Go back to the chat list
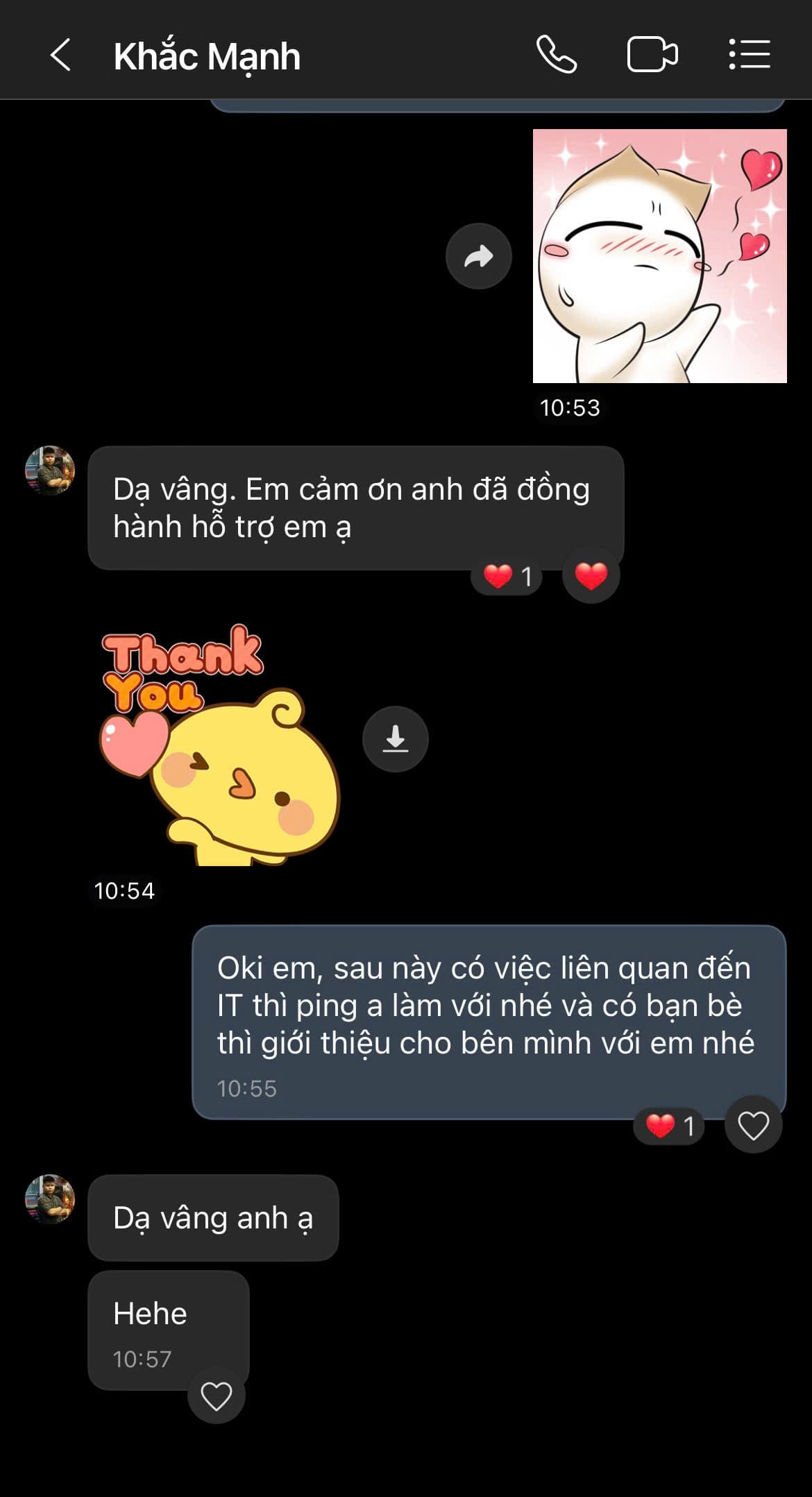 (x=60, y=55)
